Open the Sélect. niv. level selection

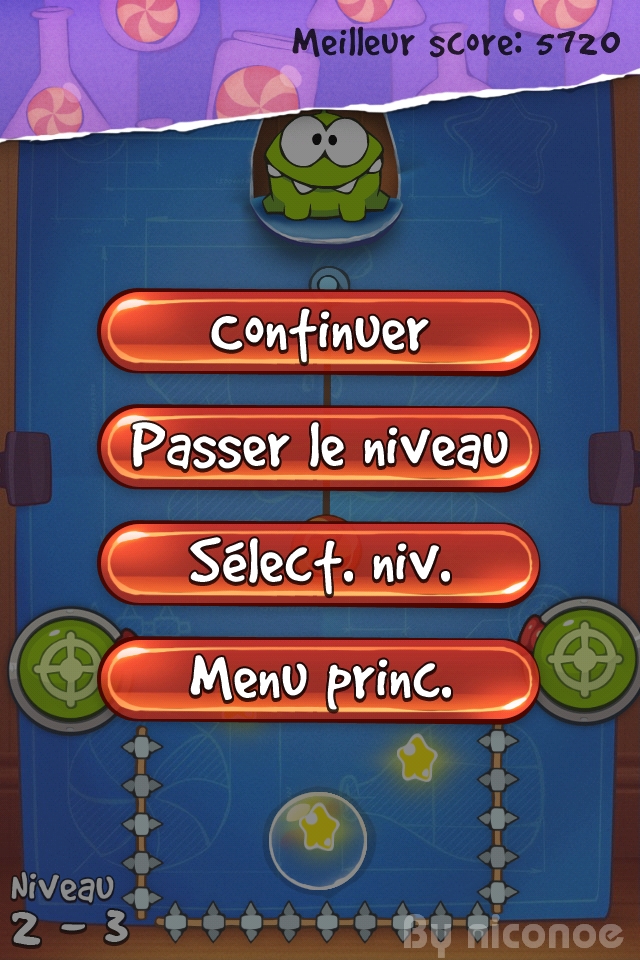click(319, 564)
